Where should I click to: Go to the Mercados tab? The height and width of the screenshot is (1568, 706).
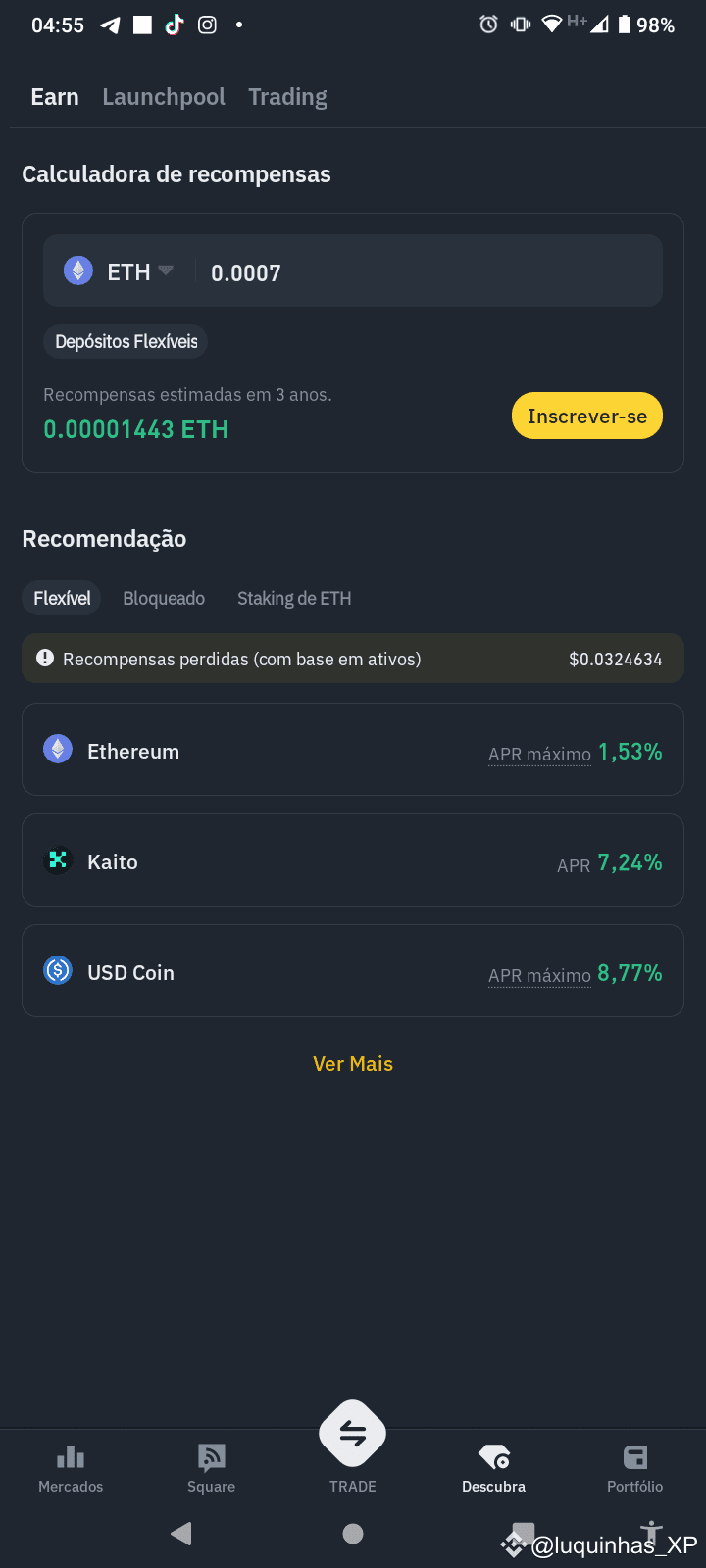[71, 1468]
